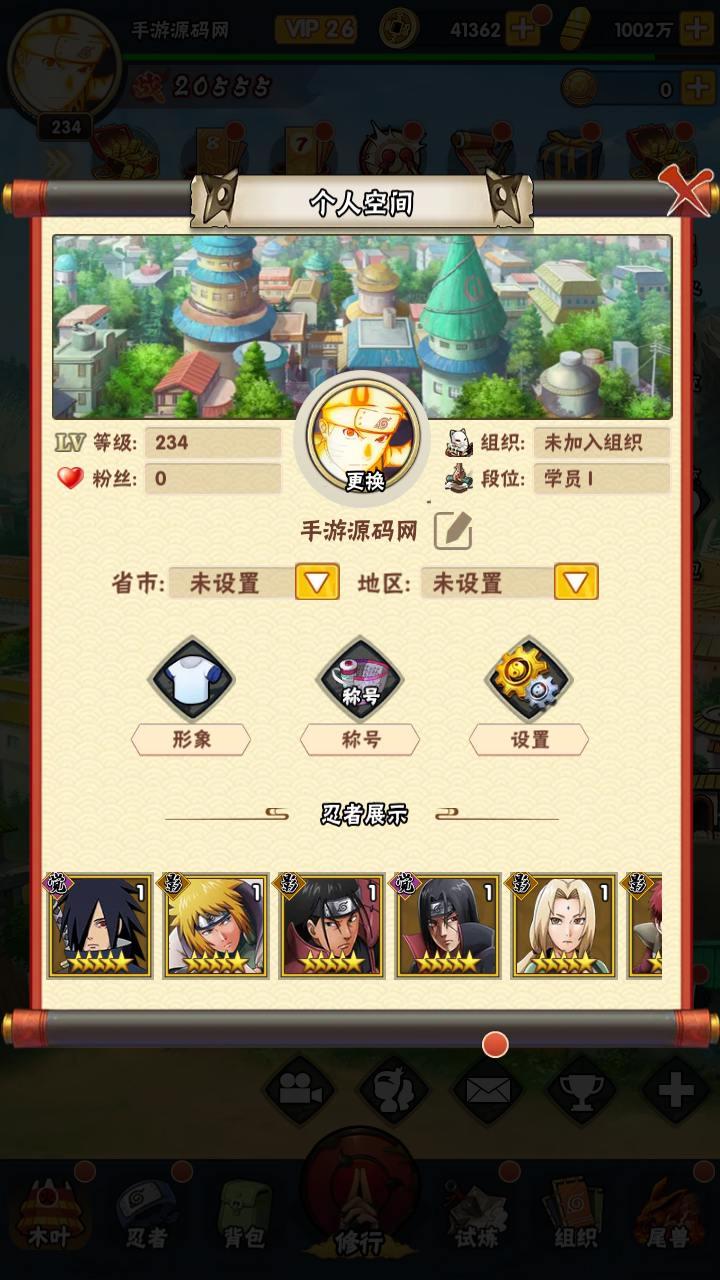Select the blond-haired ninja card
Image resolution: width=720 pixels, height=1280 pixels.
click(x=216, y=926)
